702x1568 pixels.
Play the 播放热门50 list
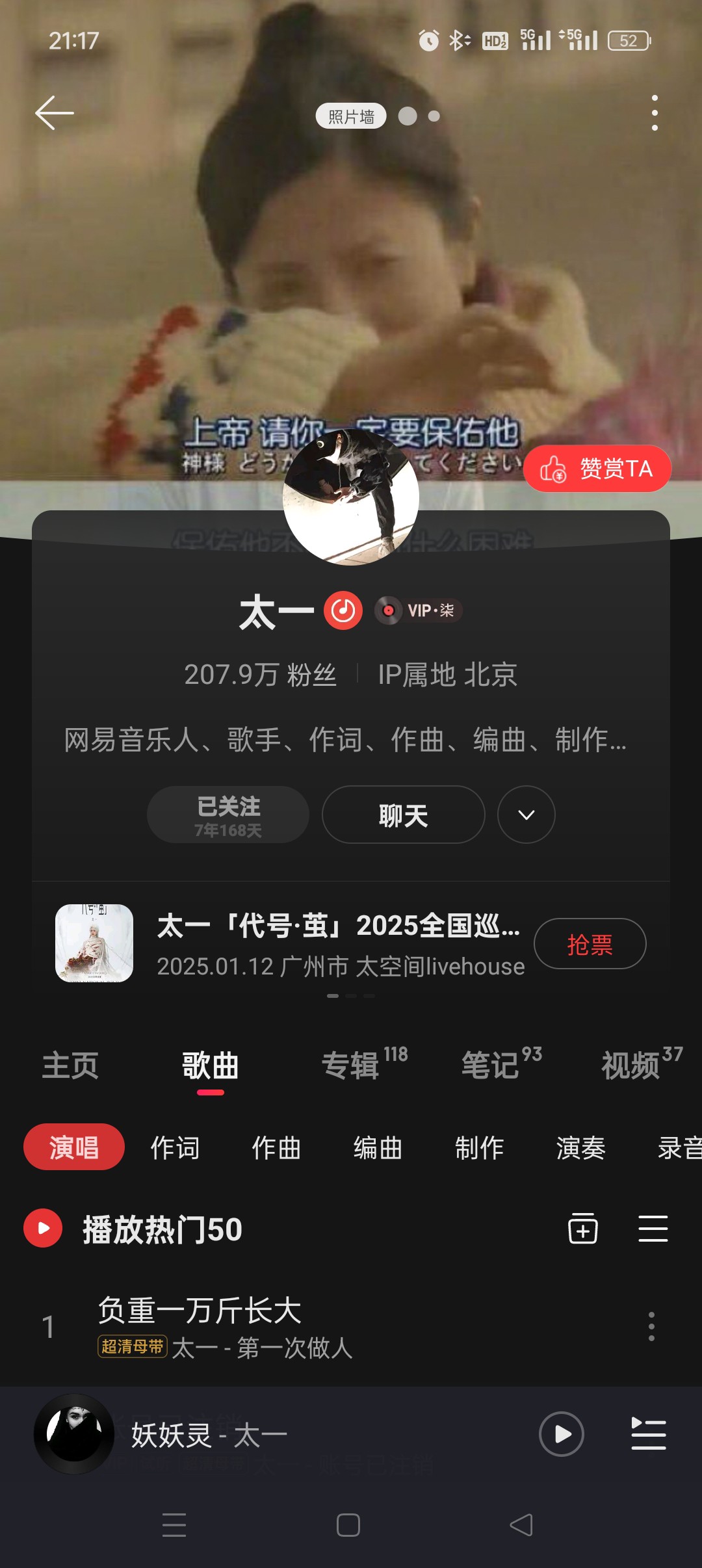click(43, 1228)
